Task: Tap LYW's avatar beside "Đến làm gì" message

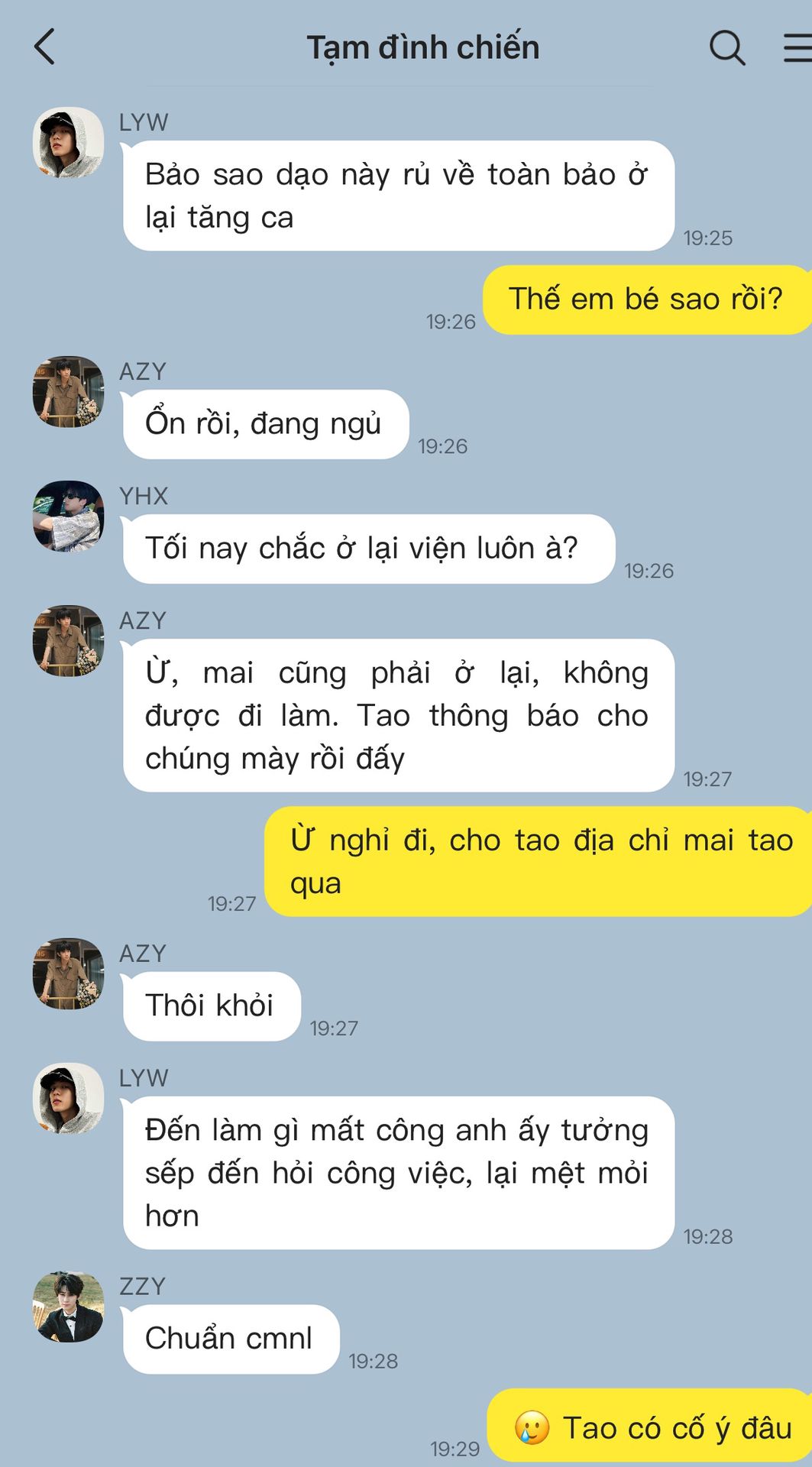Action: 68,1098
